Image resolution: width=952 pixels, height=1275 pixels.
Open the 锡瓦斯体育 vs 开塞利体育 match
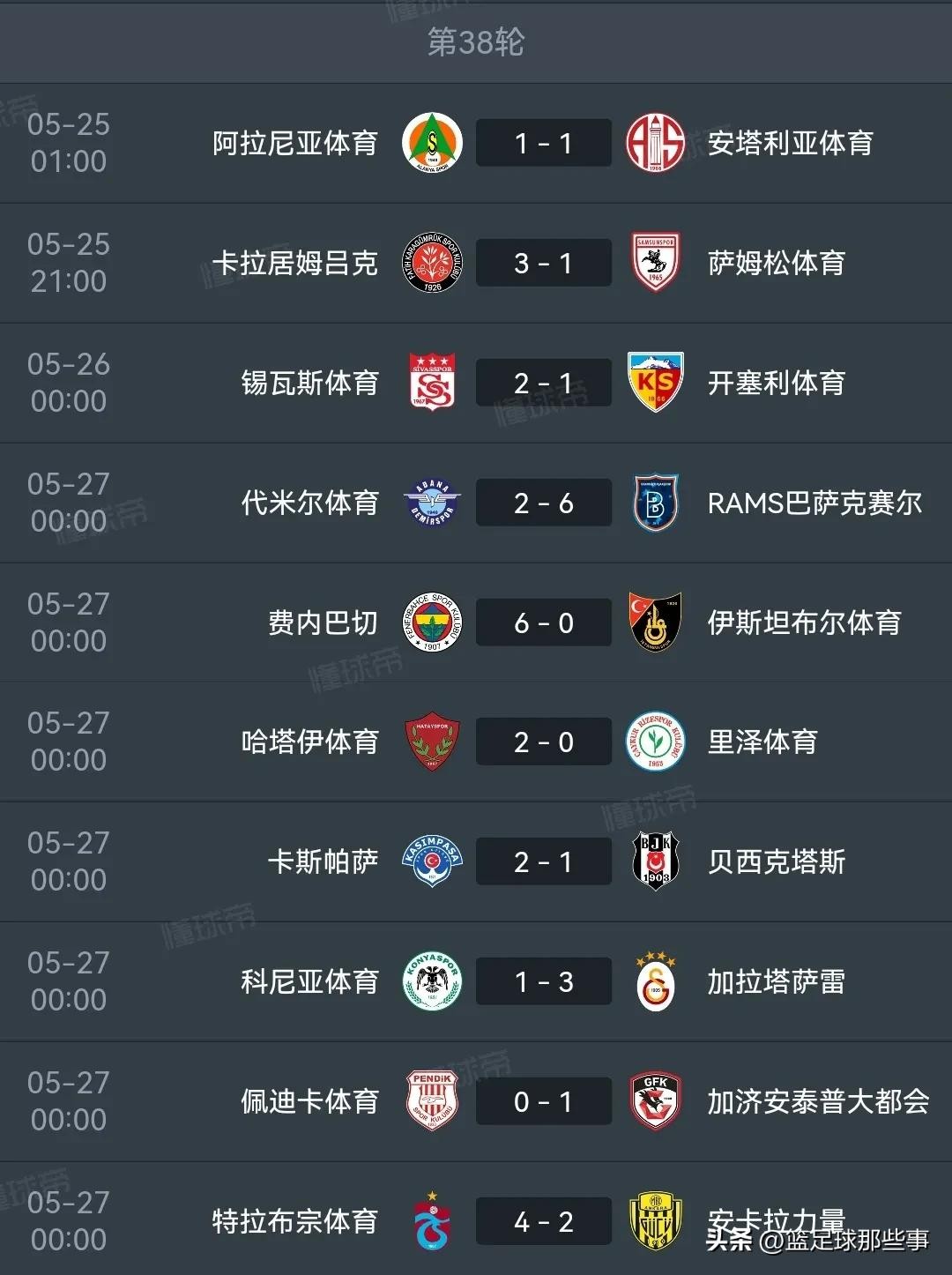tap(543, 383)
